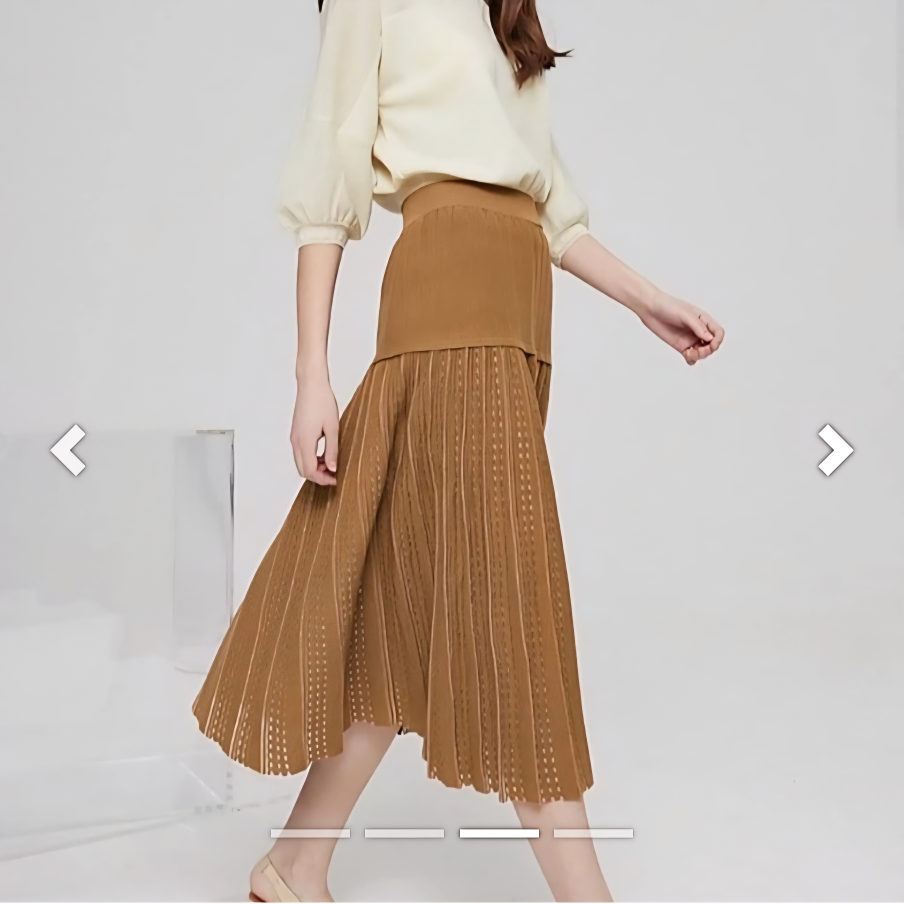Advance to the next product image

click(x=834, y=450)
